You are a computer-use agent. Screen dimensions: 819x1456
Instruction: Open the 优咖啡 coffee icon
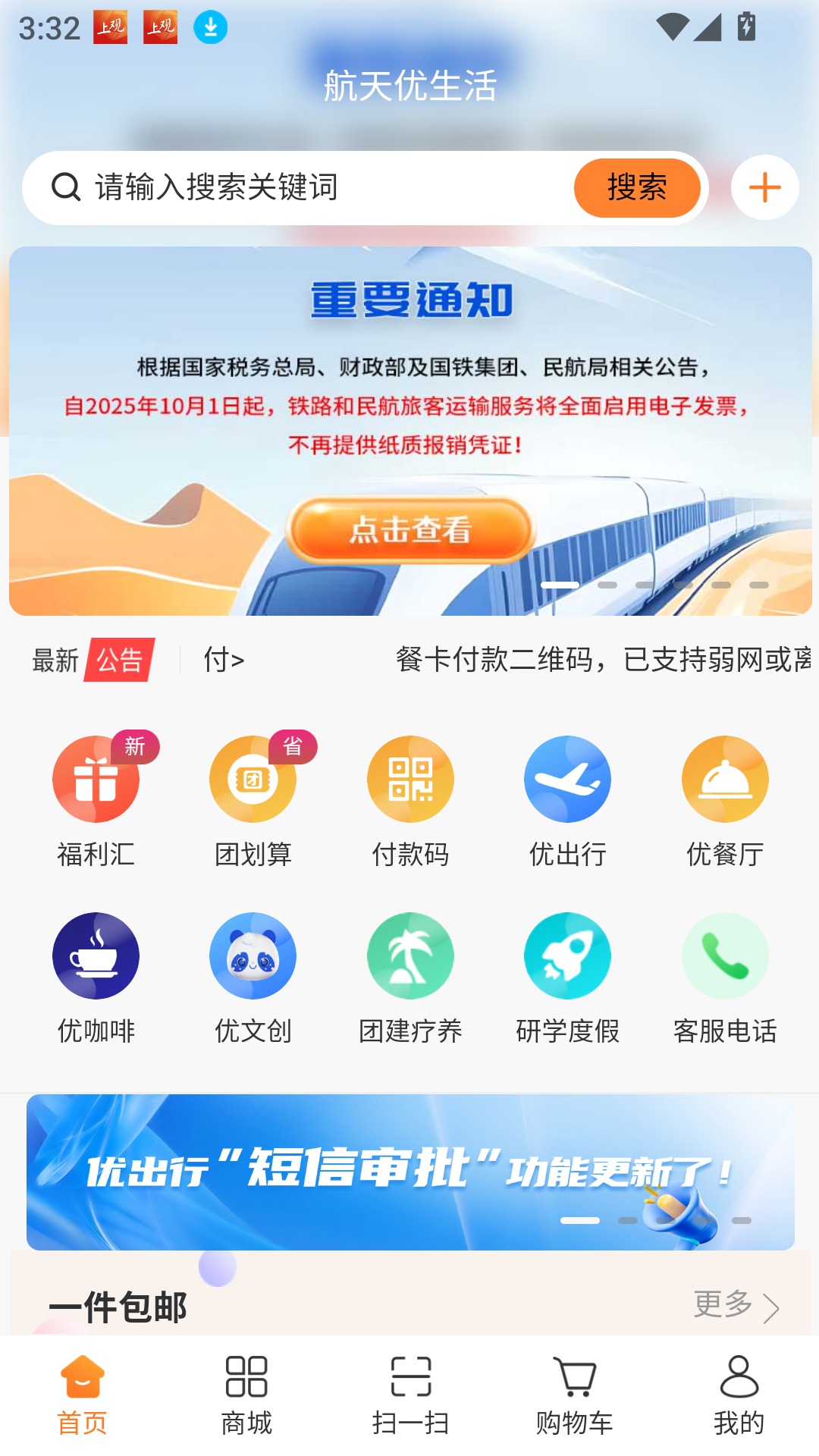click(96, 955)
